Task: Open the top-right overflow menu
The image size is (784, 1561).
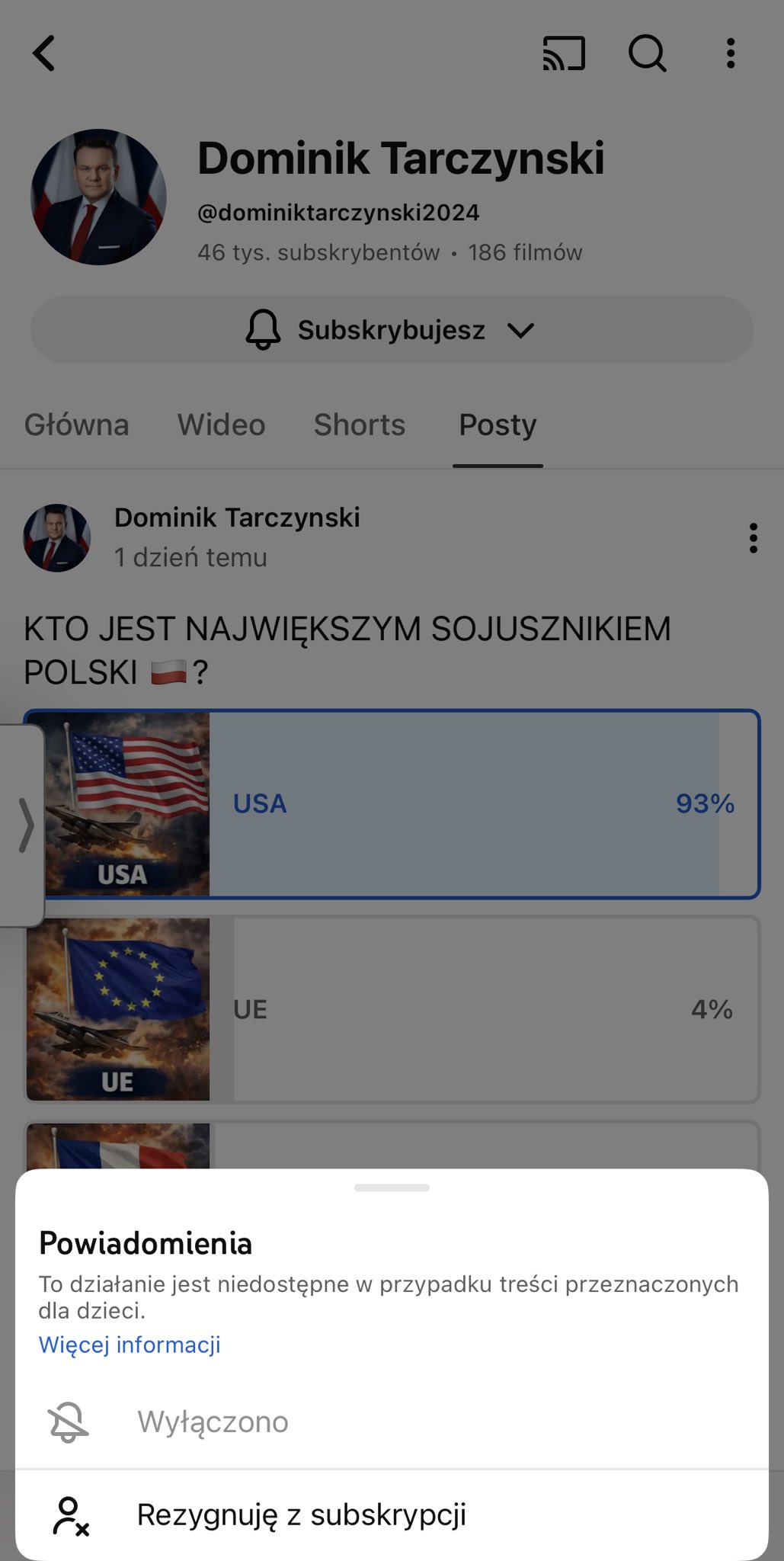Action: coord(730,53)
